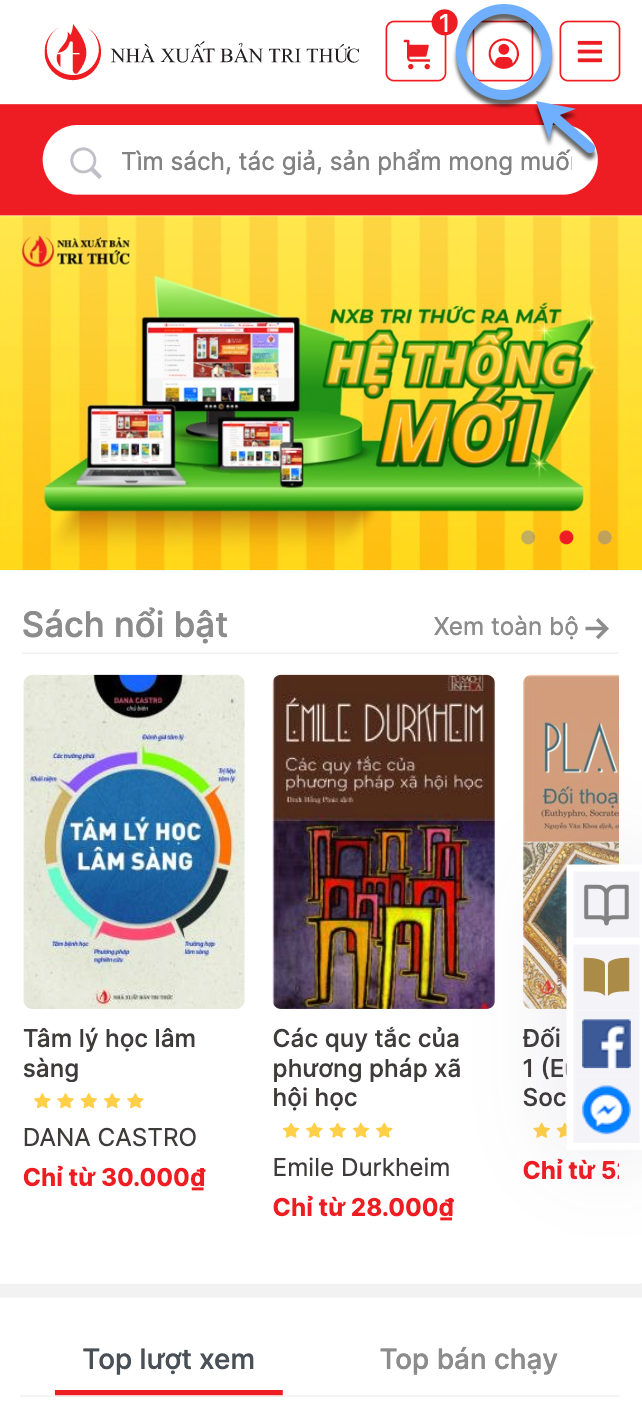
Task: Jump to the first banner slide dot
Action: click(528, 537)
